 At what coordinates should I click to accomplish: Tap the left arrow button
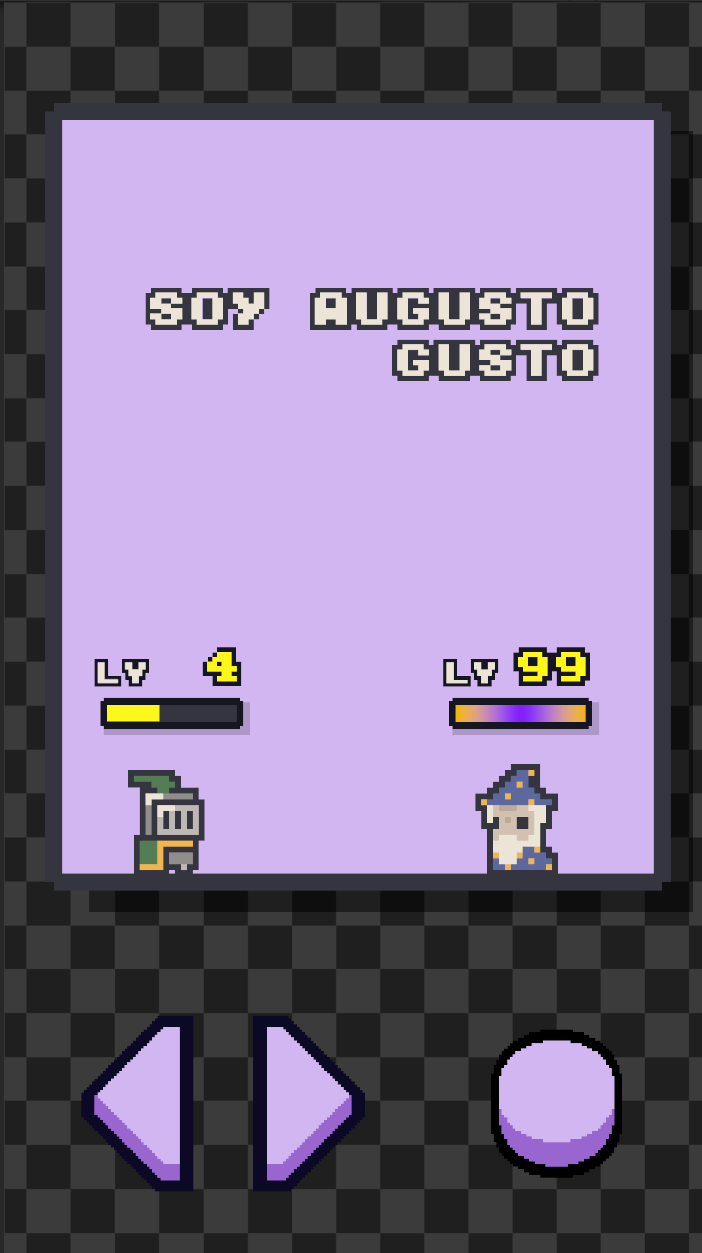coord(139,1103)
